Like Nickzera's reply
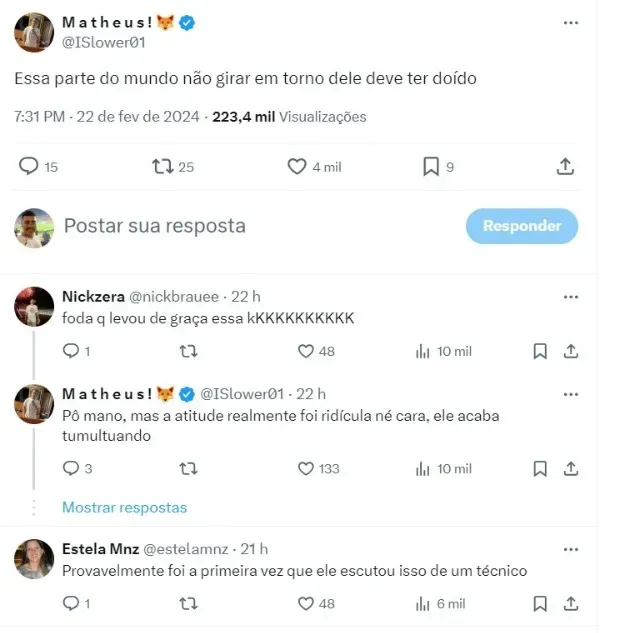 point(306,351)
